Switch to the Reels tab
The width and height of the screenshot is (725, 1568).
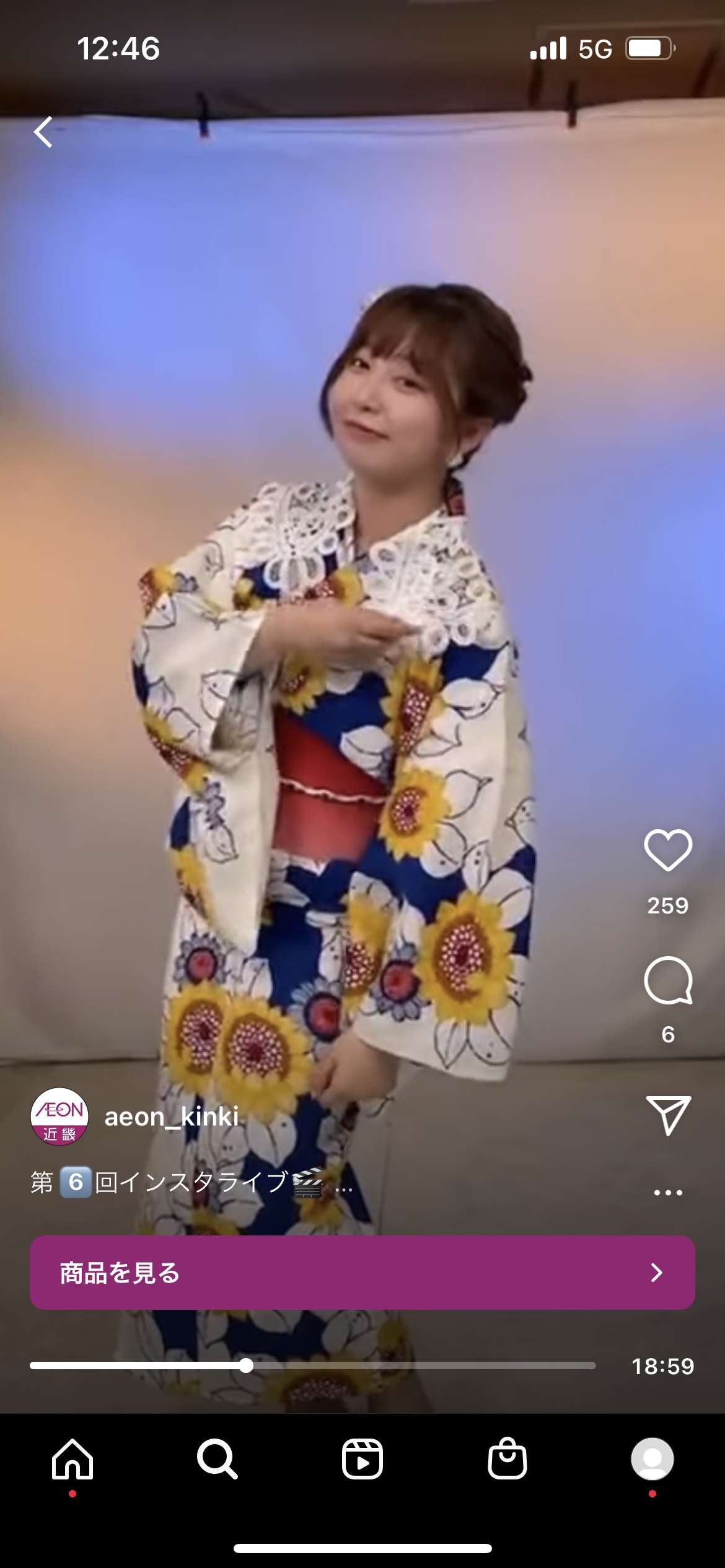coord(362,1460)
